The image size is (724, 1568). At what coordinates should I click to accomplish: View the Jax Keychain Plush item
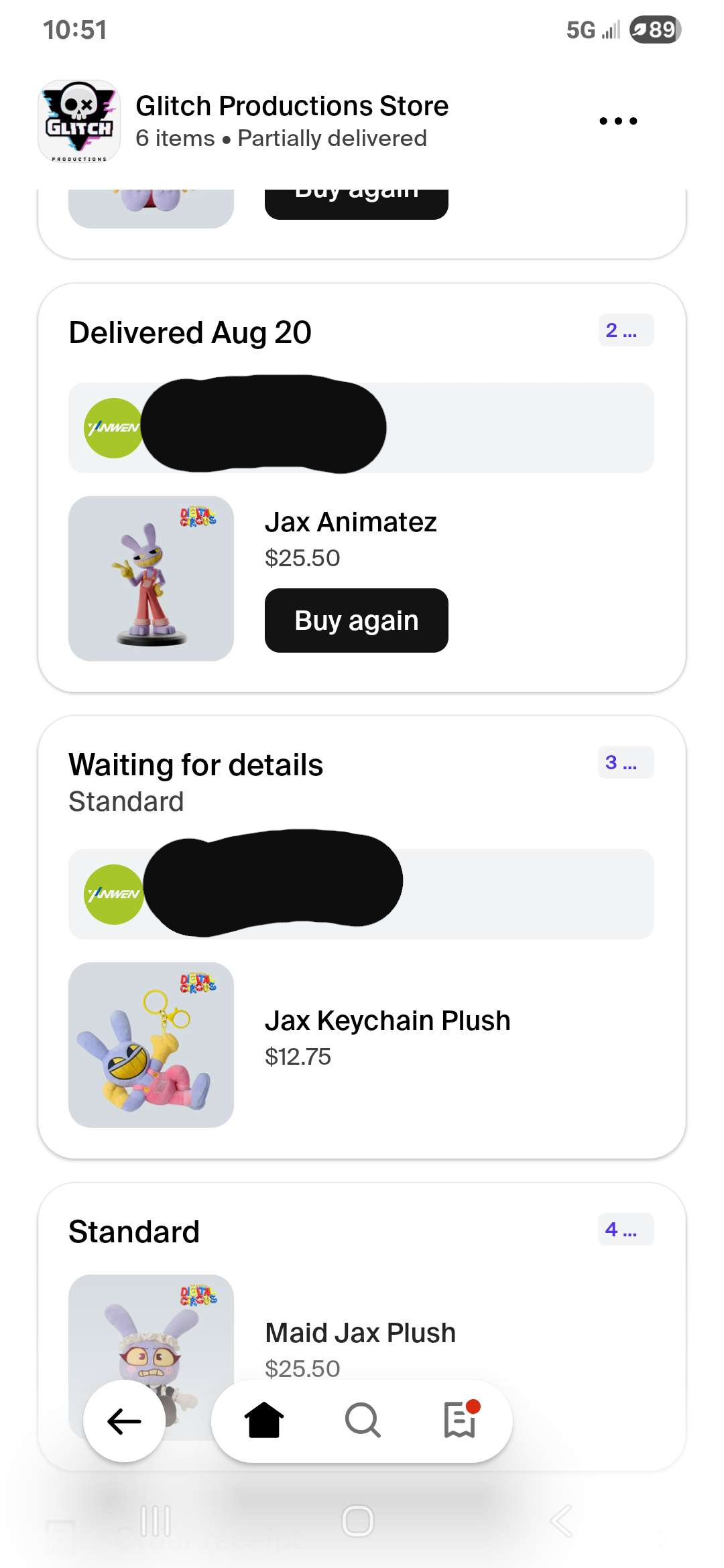click(387, 1021)
